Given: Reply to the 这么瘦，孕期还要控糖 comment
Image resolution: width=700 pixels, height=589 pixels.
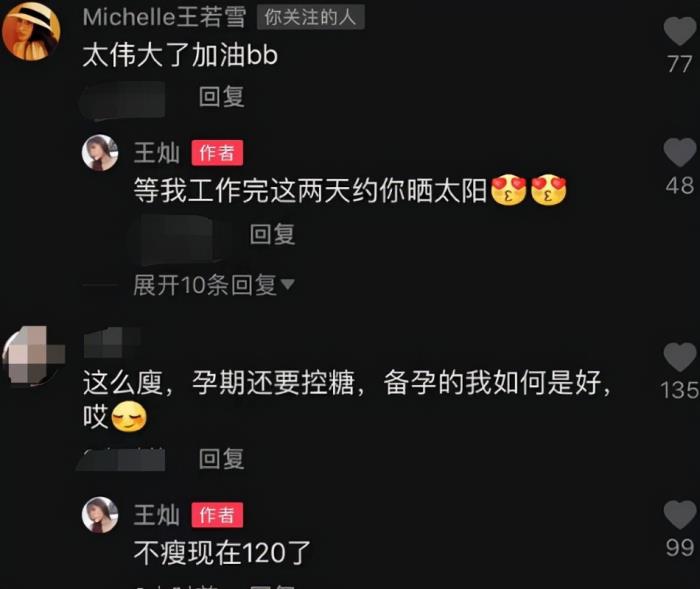Looking at the screenshot, I should point(221,459).
